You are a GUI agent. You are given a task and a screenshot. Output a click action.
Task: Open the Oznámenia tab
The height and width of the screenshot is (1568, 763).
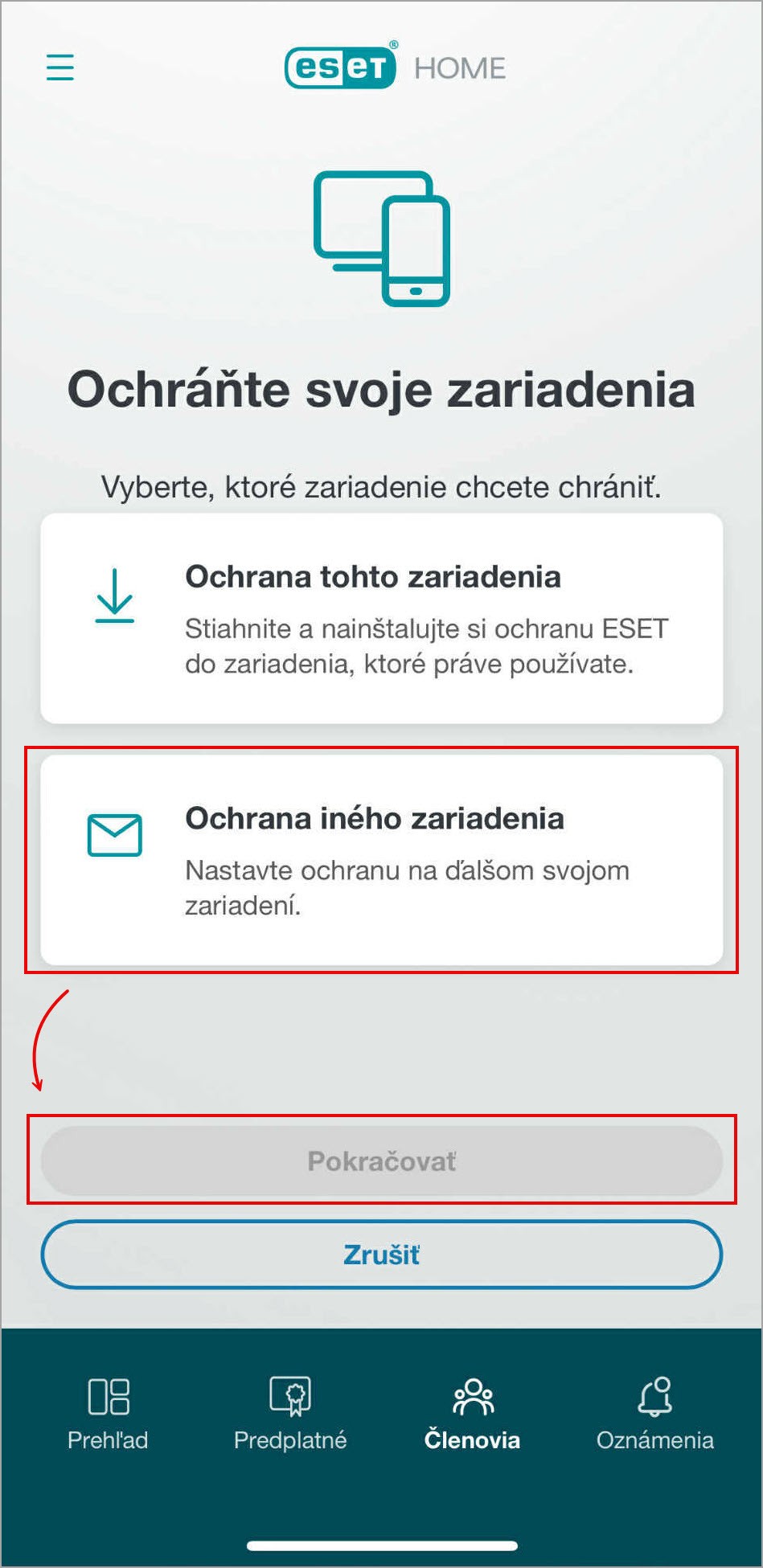655,1414
